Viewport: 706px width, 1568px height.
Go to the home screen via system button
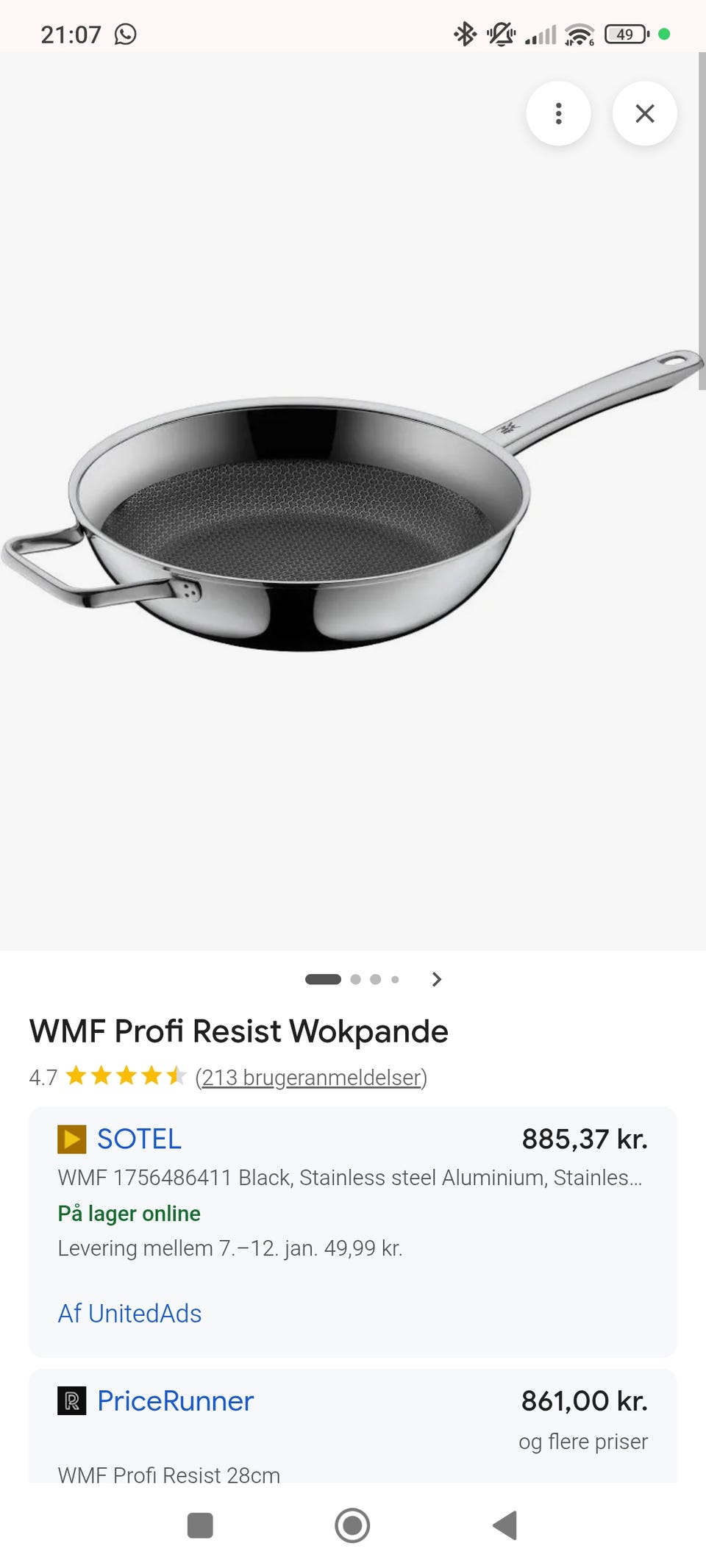[x=352, y=1525]
